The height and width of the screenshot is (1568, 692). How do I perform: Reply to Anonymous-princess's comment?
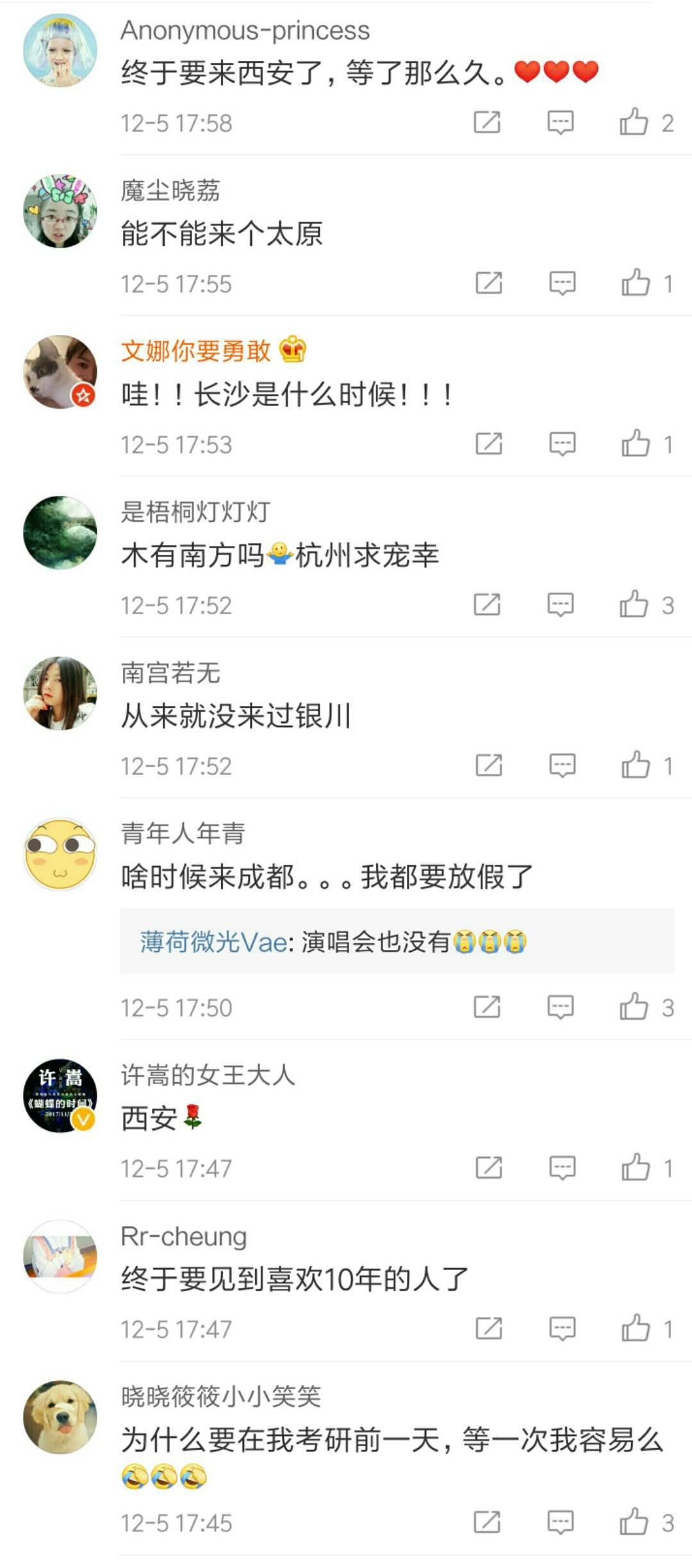click(560, 122)
